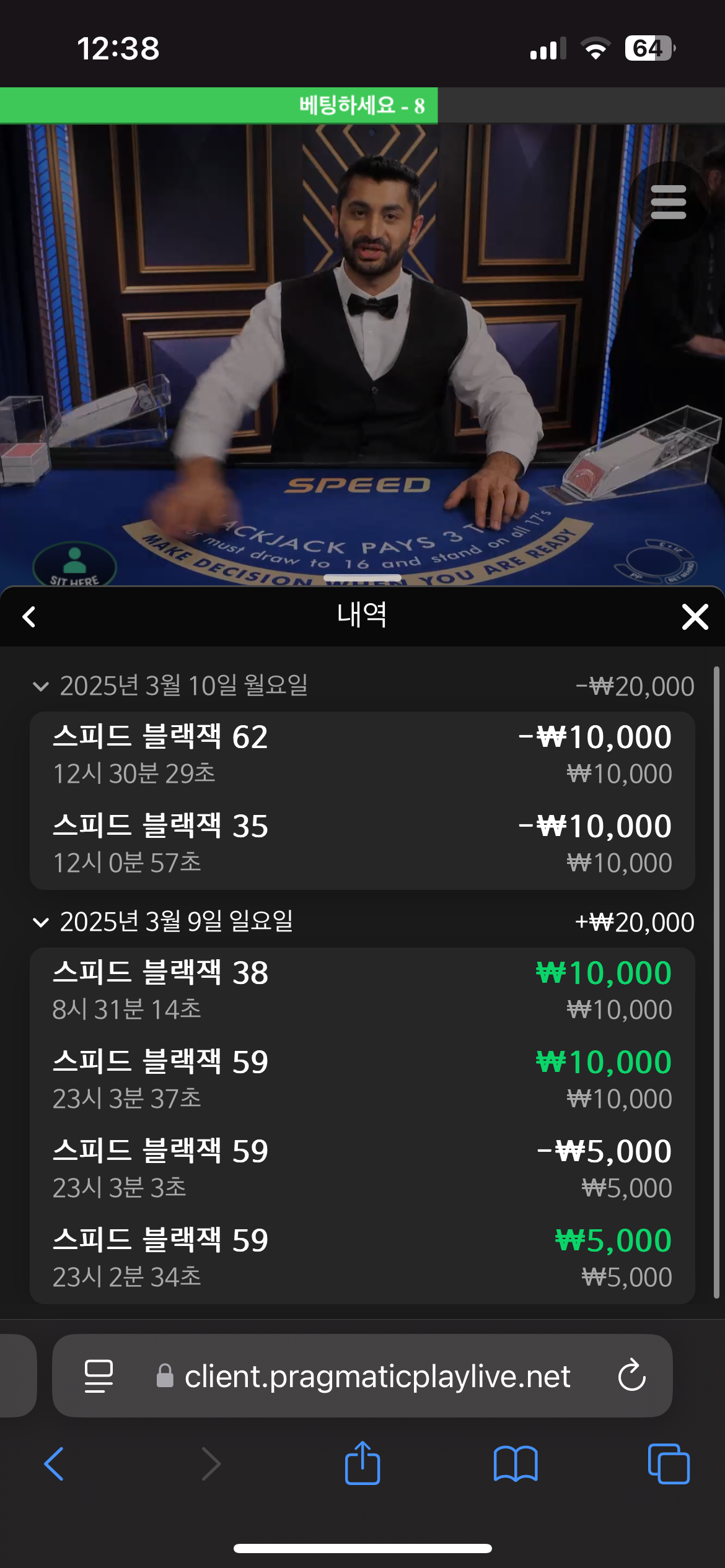The image size is (725, 1568).
Task: Collapse the 2025년 3월 9일 일요일 section
Action: coord(41,922)
